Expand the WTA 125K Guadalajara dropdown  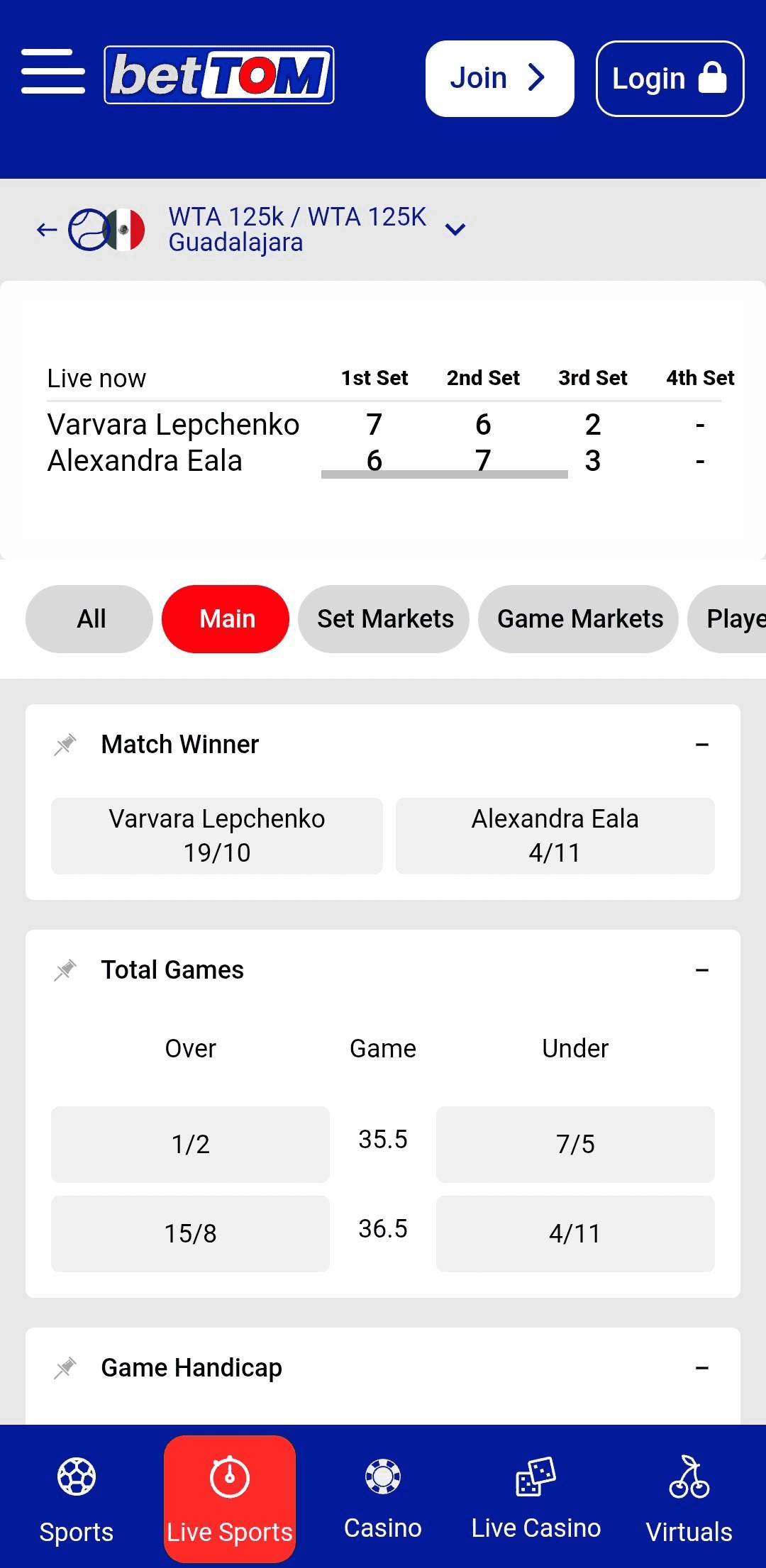455,230
